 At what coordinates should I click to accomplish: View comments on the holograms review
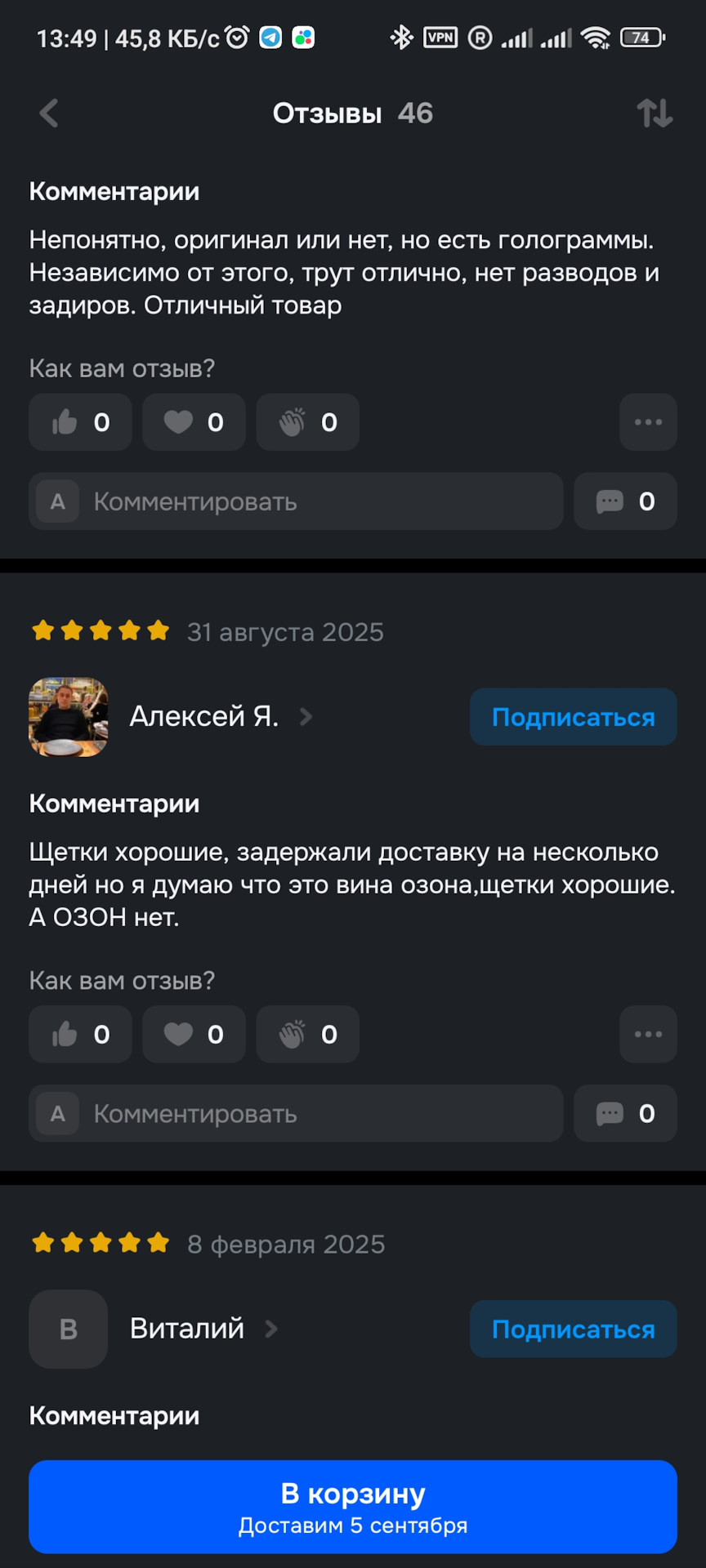[625, 501]
